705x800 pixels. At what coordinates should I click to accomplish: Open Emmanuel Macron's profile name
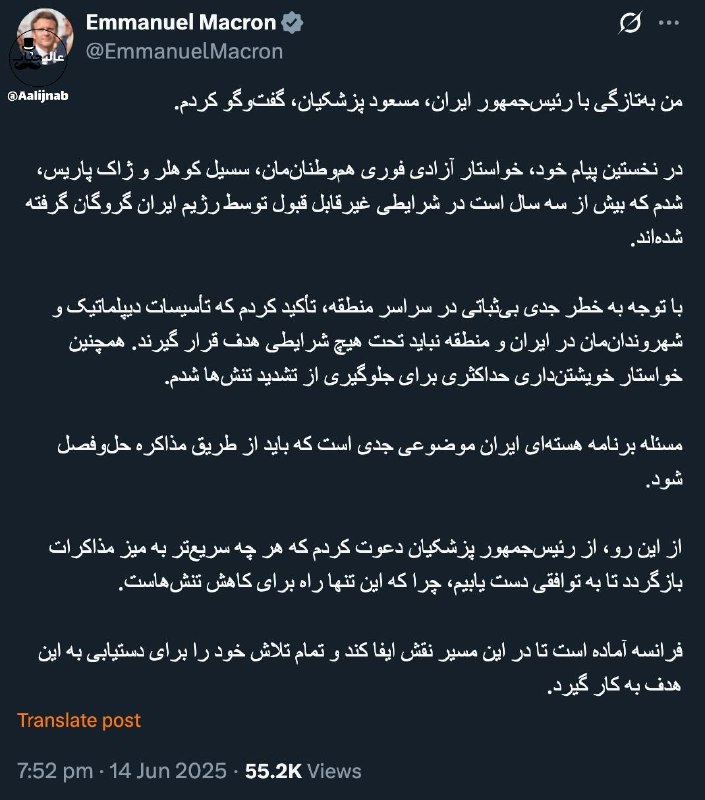[x=179, y=22]
